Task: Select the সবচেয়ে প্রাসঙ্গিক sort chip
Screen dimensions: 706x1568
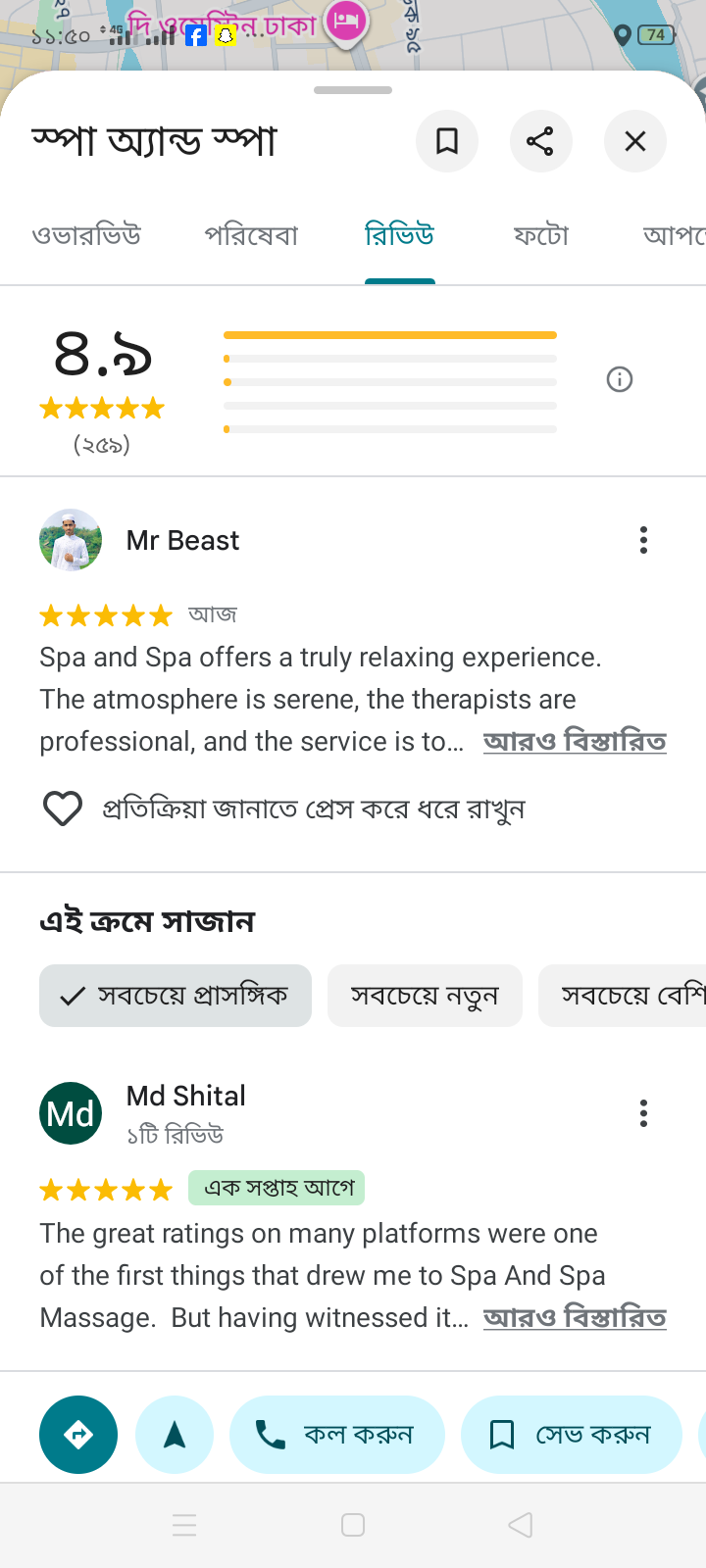Action: (176, 996)
